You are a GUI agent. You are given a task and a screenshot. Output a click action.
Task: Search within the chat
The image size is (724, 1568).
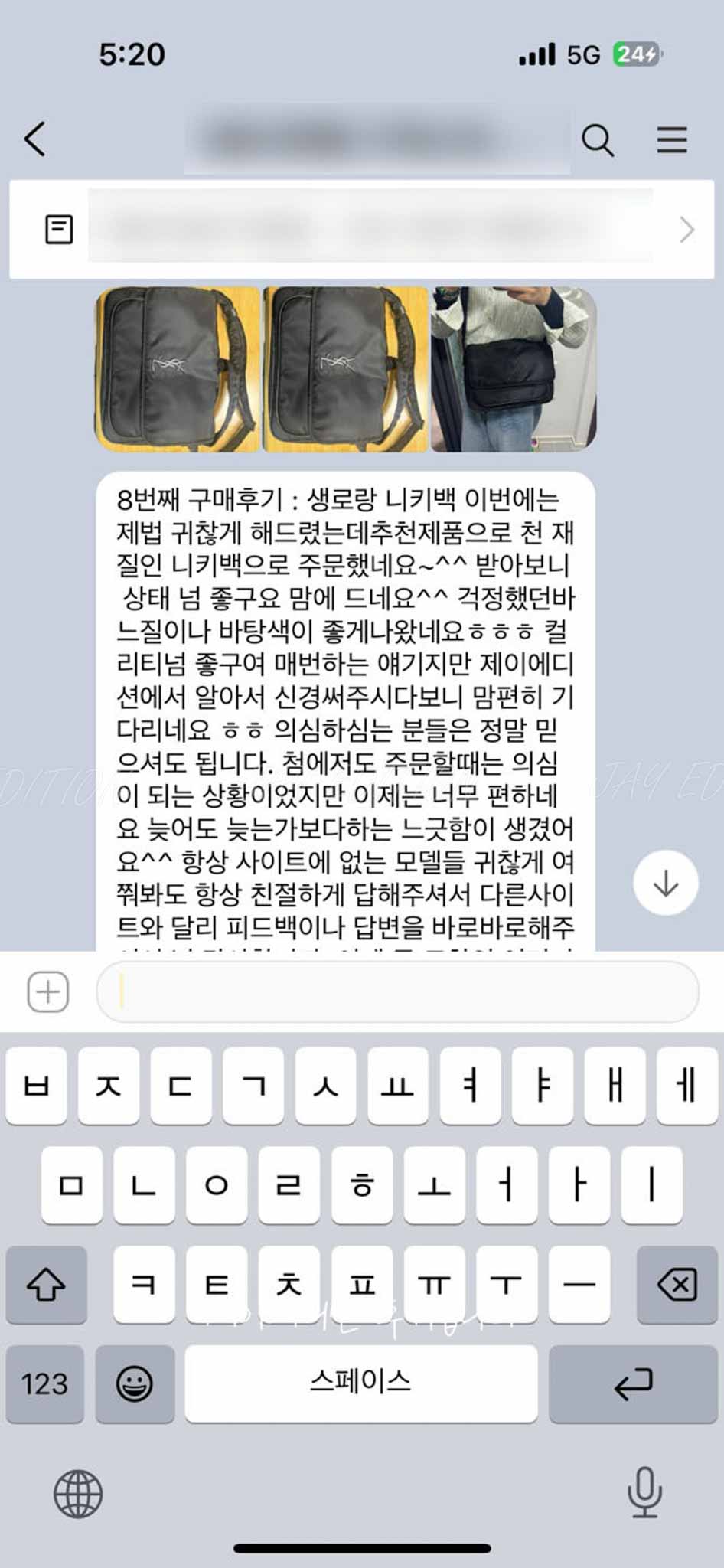pyautogui.click(x=597, y=140)
